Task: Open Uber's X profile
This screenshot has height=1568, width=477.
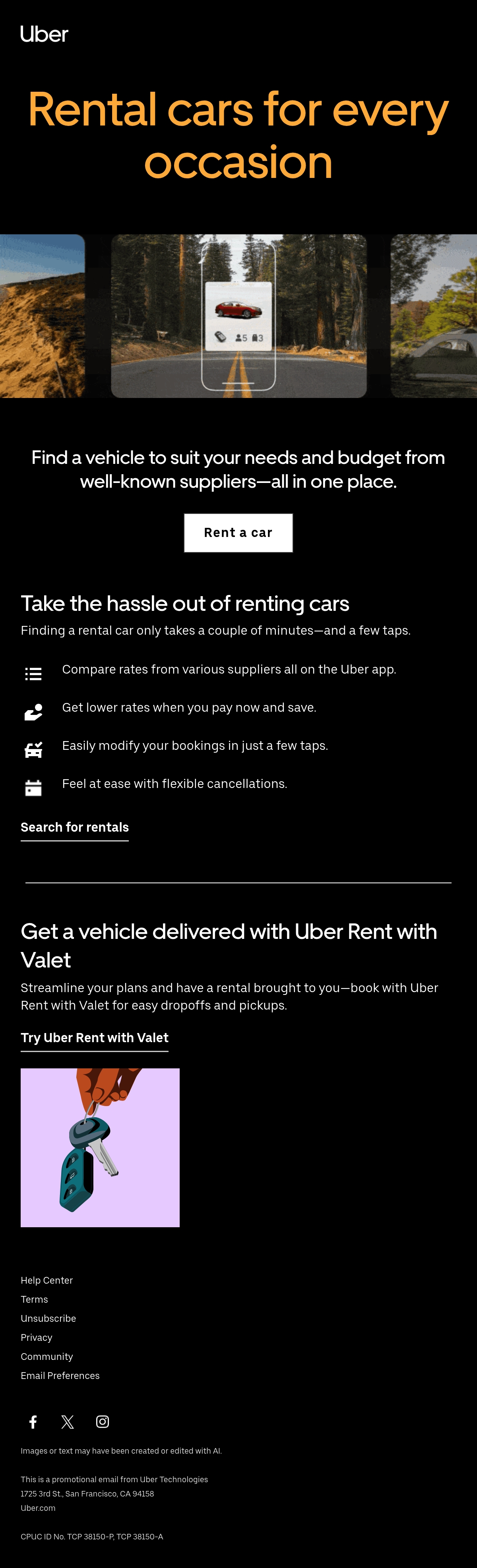Action: (x=68, y=1421)
